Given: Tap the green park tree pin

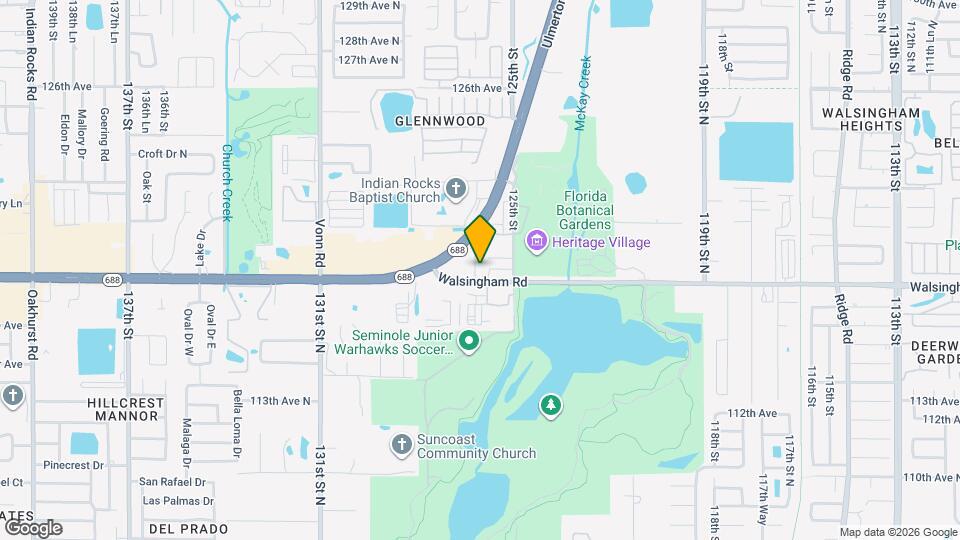Looking at the screenshot, I should click(549, 405).
